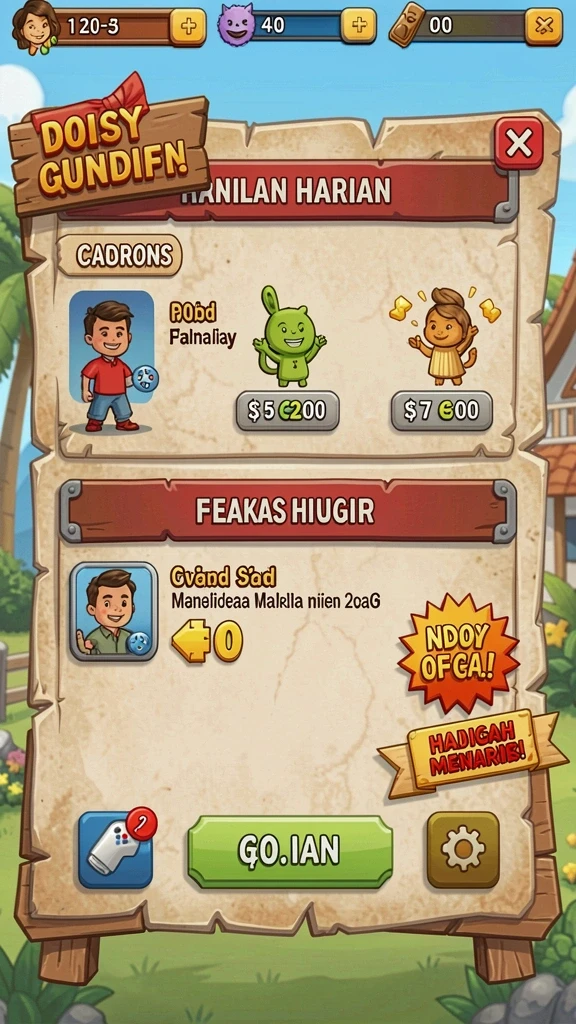This screenshot has width=576, height=1024.
Task: Open the blue whistle button with badge
Action: pos(116,848)
